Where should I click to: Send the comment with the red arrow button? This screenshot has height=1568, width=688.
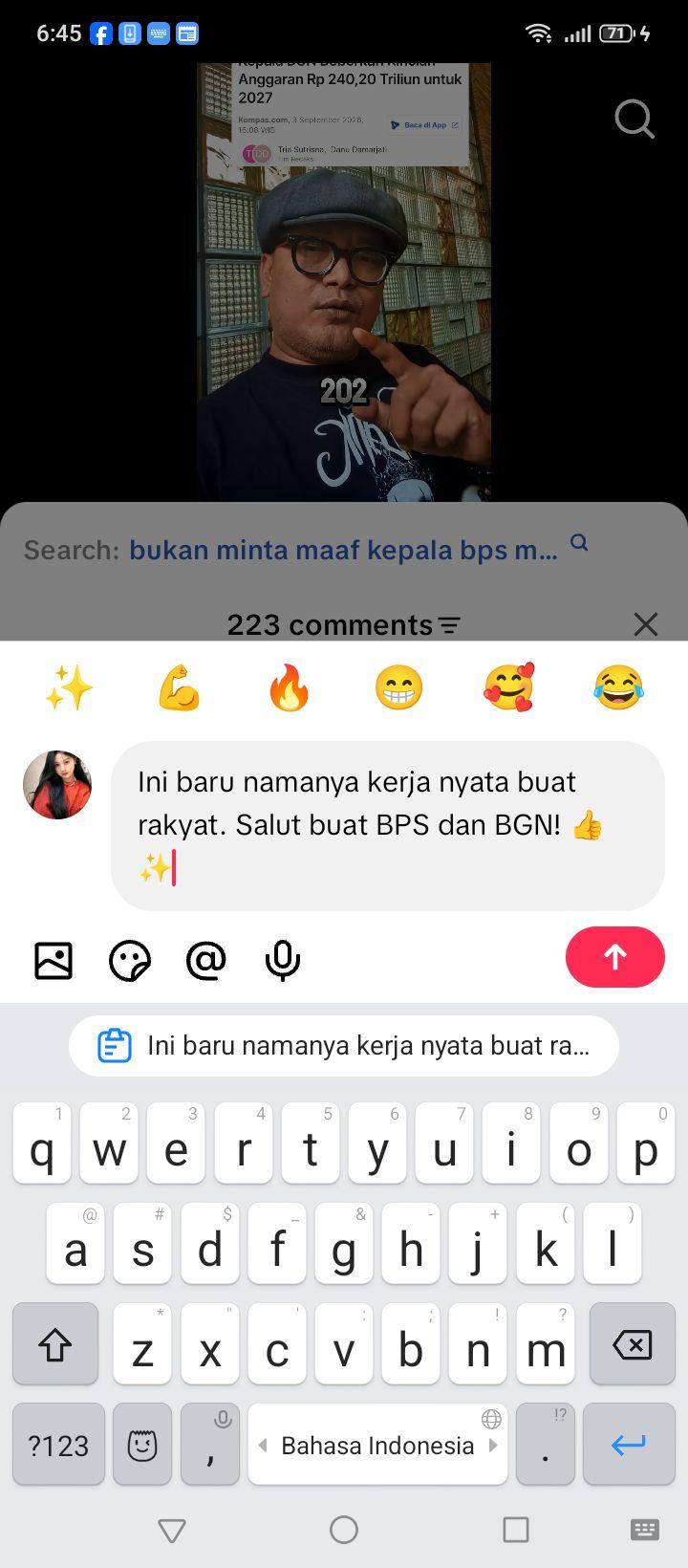point(614,957)
